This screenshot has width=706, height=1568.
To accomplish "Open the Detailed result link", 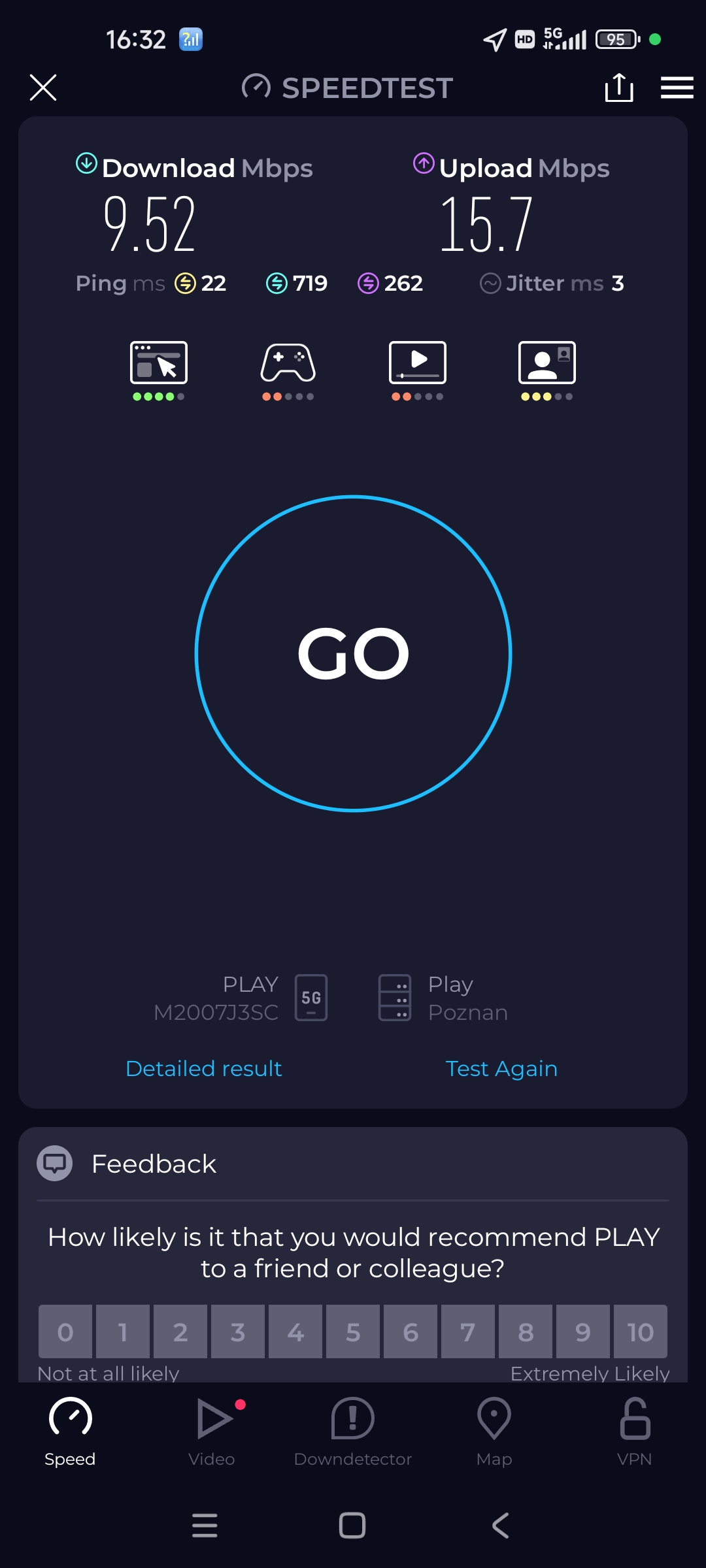I will click(203, 1068).
